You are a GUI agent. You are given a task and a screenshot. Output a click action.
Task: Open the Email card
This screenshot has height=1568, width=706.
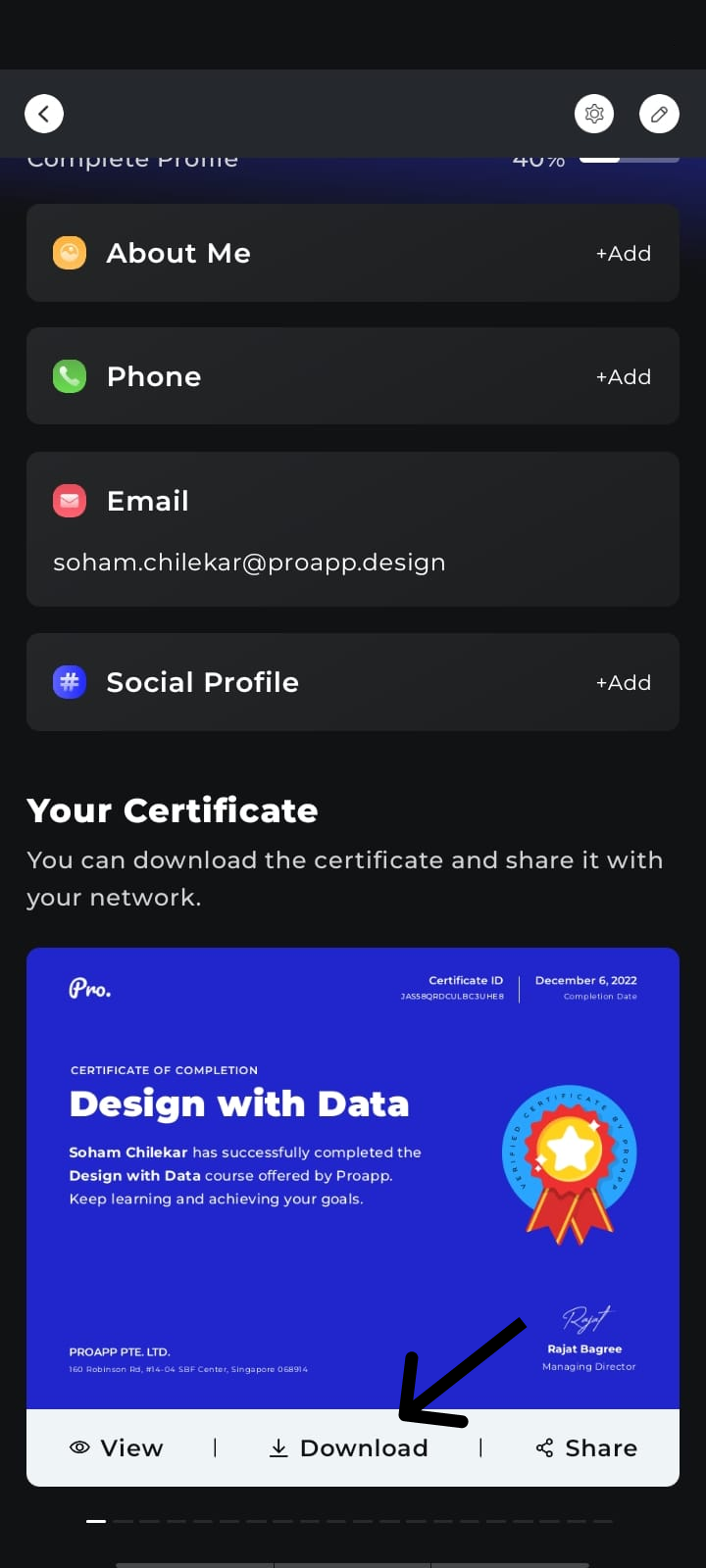[353, 529]
